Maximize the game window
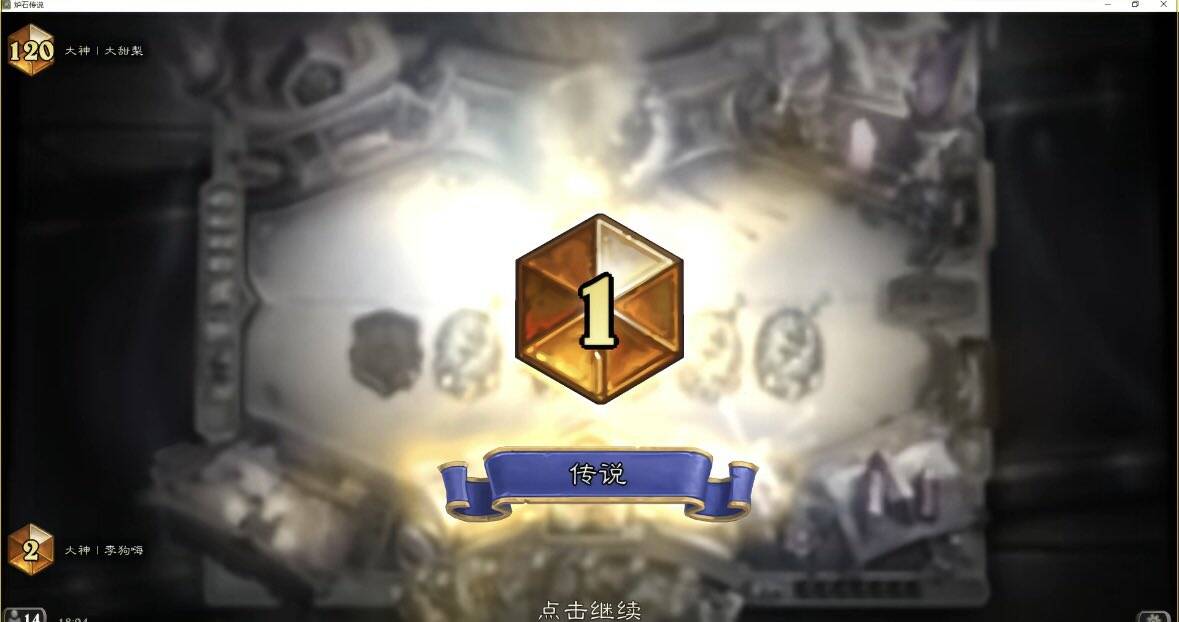The width and height of the screenshot is (1179, 622). (x=1135, y=5)
